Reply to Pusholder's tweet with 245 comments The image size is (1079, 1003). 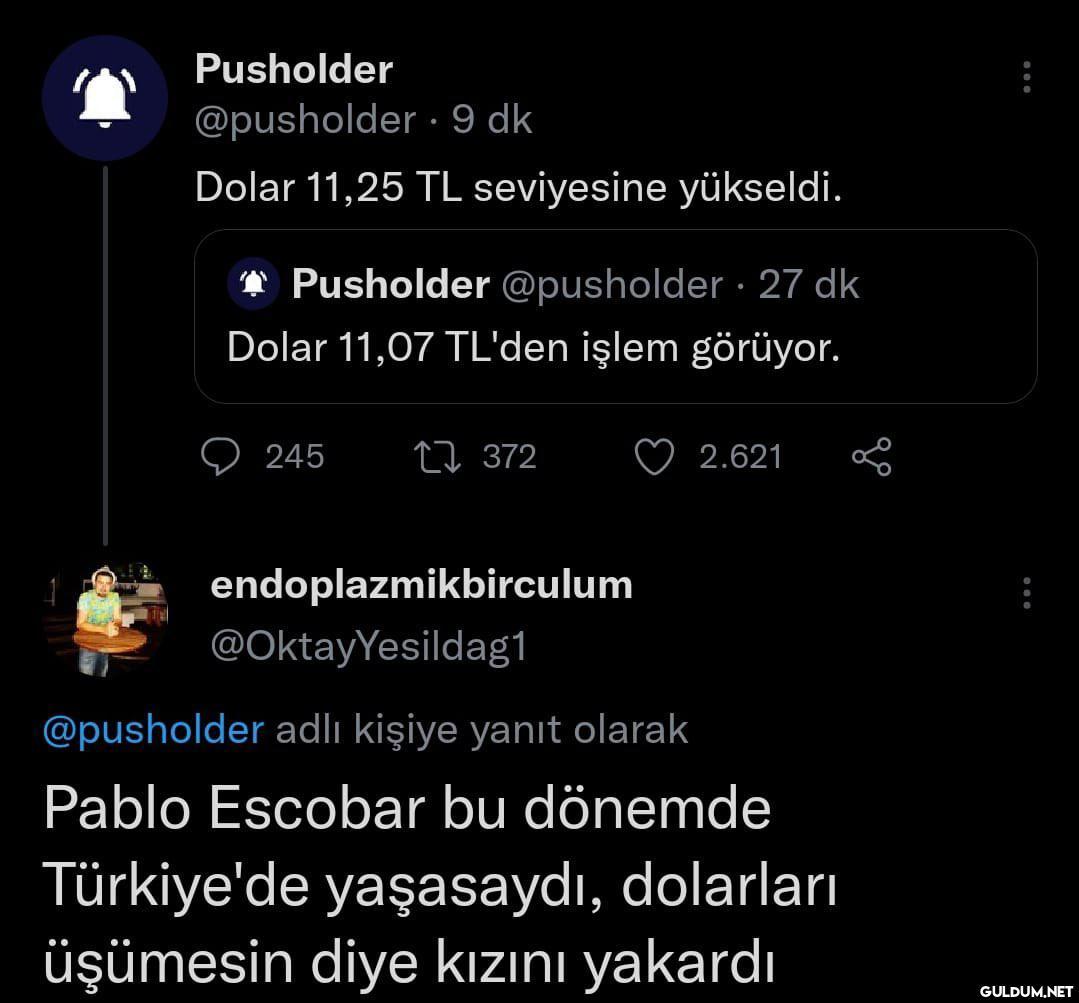[220, 457]
